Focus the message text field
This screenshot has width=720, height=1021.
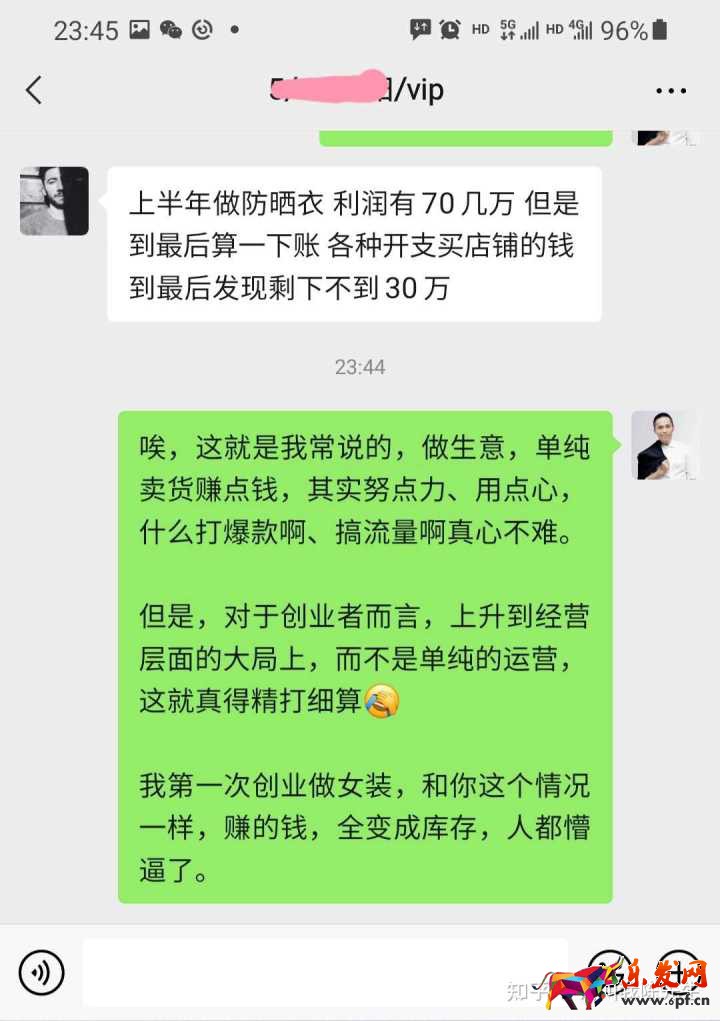325,972
